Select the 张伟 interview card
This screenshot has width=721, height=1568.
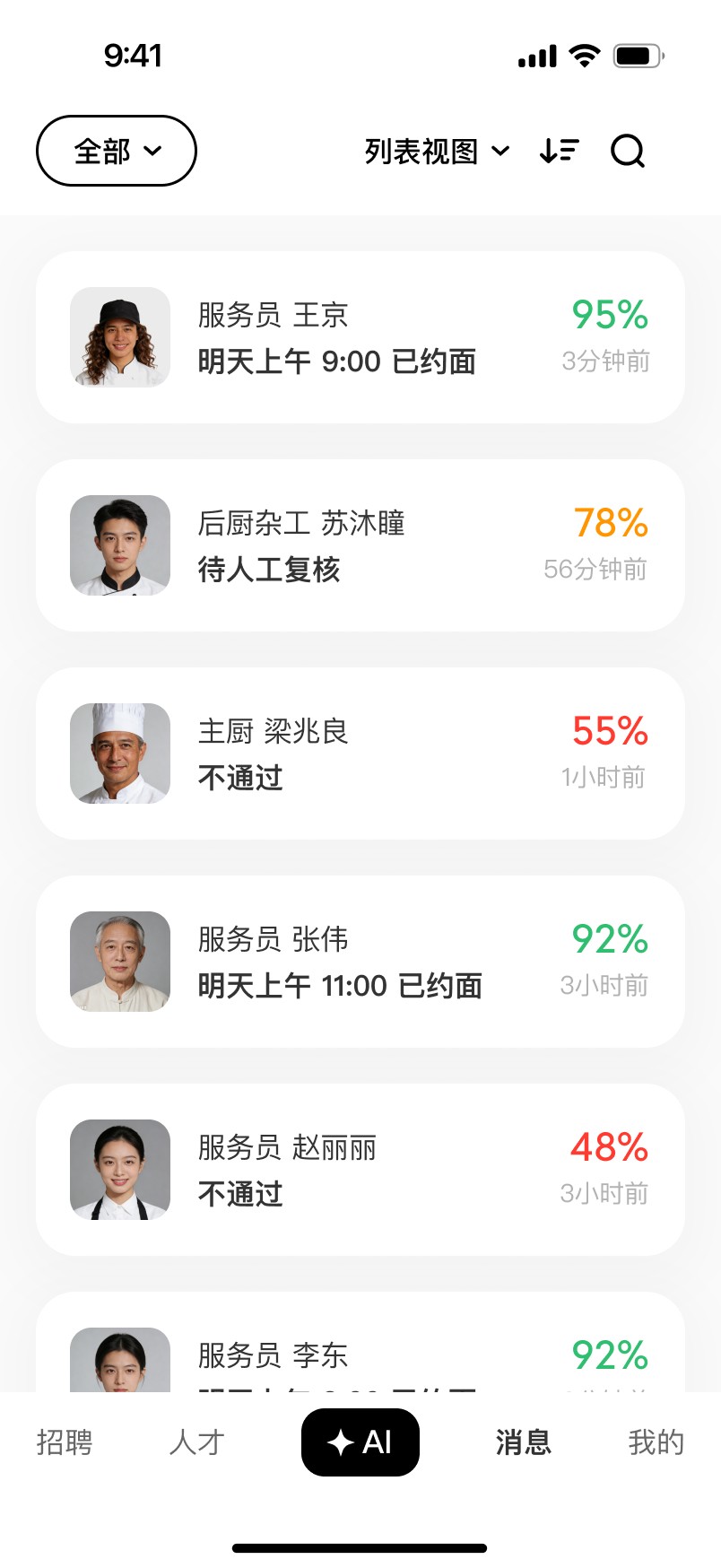pyautogui.click(x=360, y=962)
